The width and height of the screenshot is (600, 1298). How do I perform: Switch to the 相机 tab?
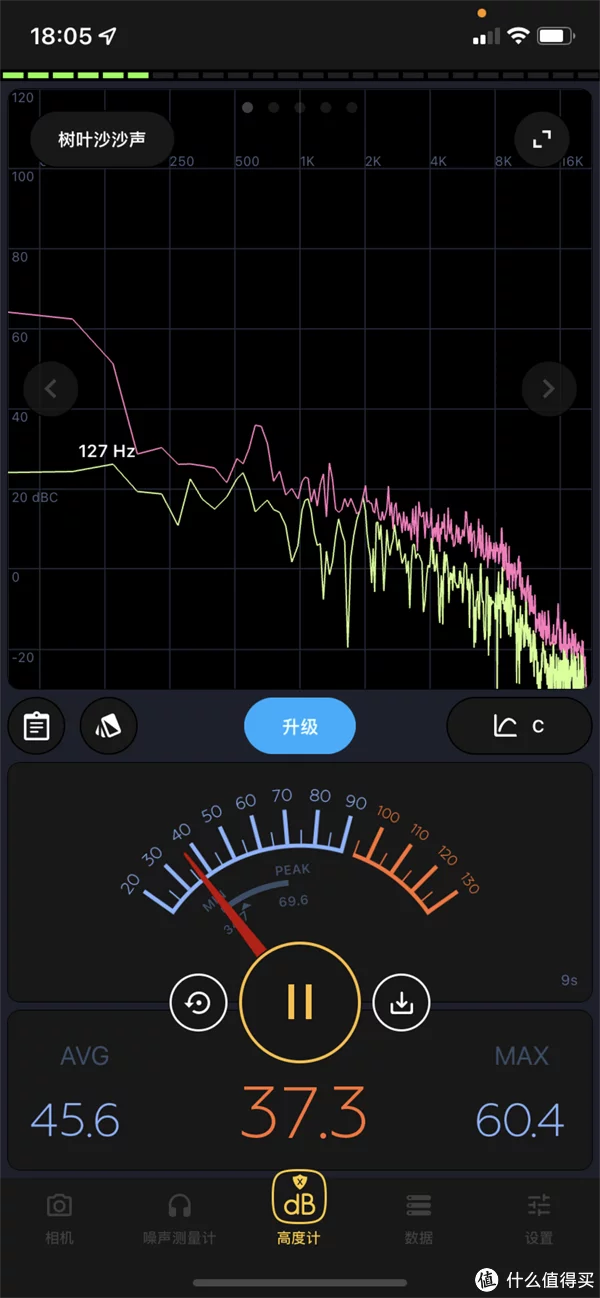coord(60,1217)
